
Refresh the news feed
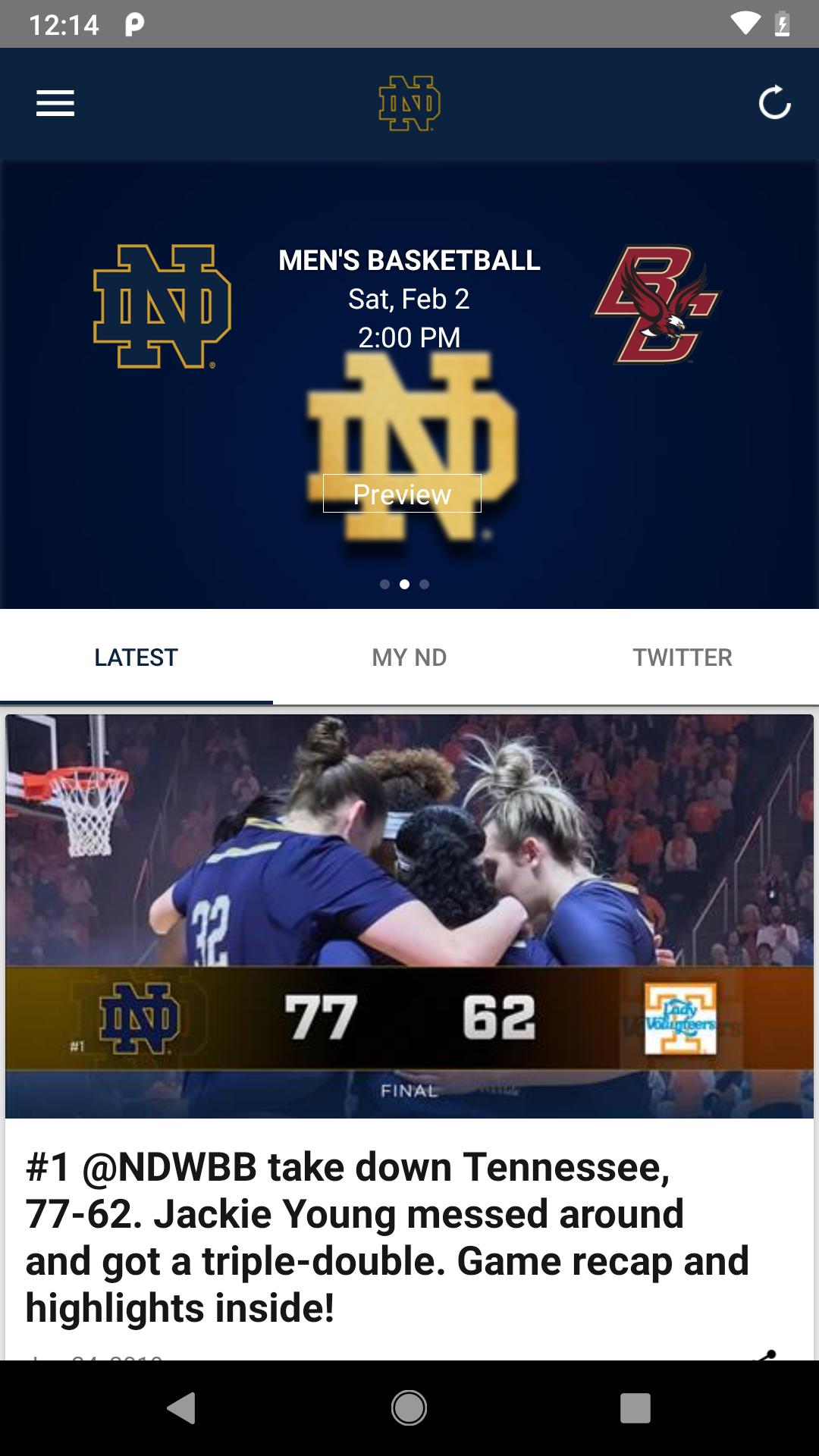click(x=774, y=103)
